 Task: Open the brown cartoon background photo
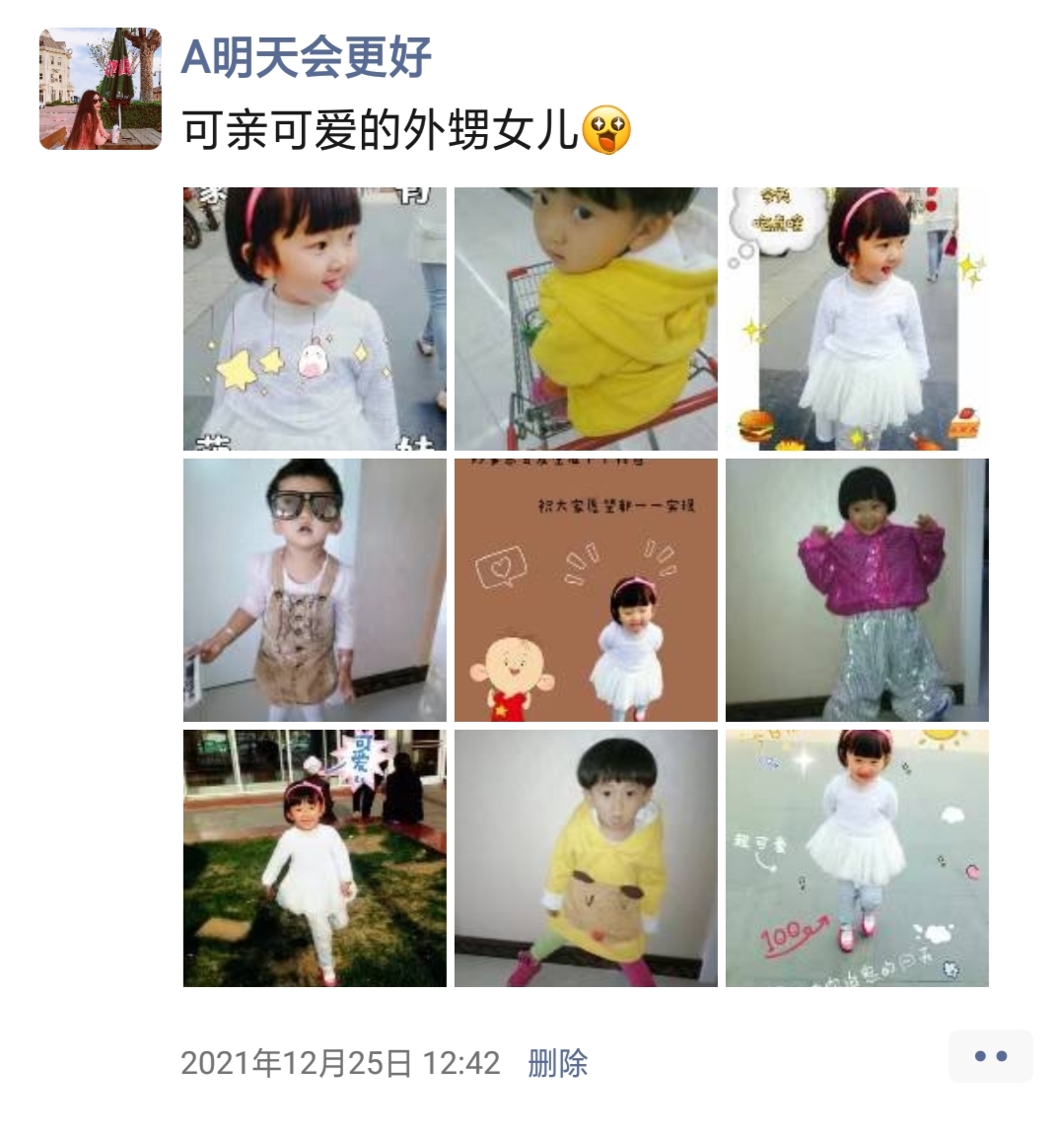tap(586, 590)
